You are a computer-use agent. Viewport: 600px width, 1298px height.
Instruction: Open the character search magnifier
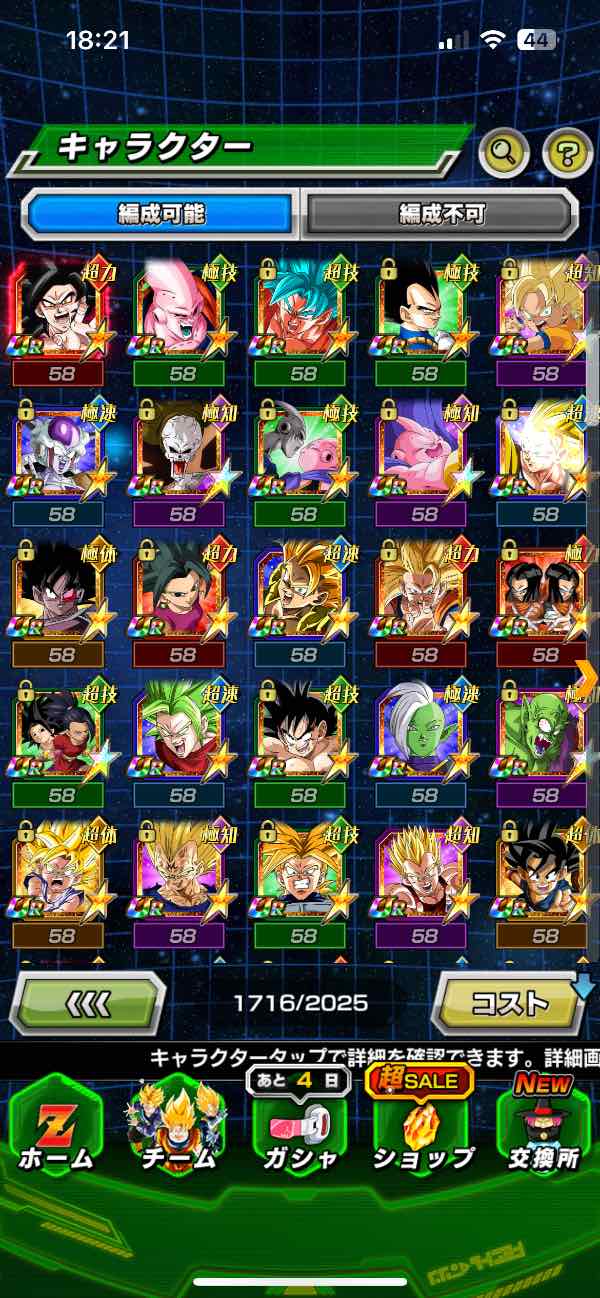pyautogui.click(x=504, y=152)
